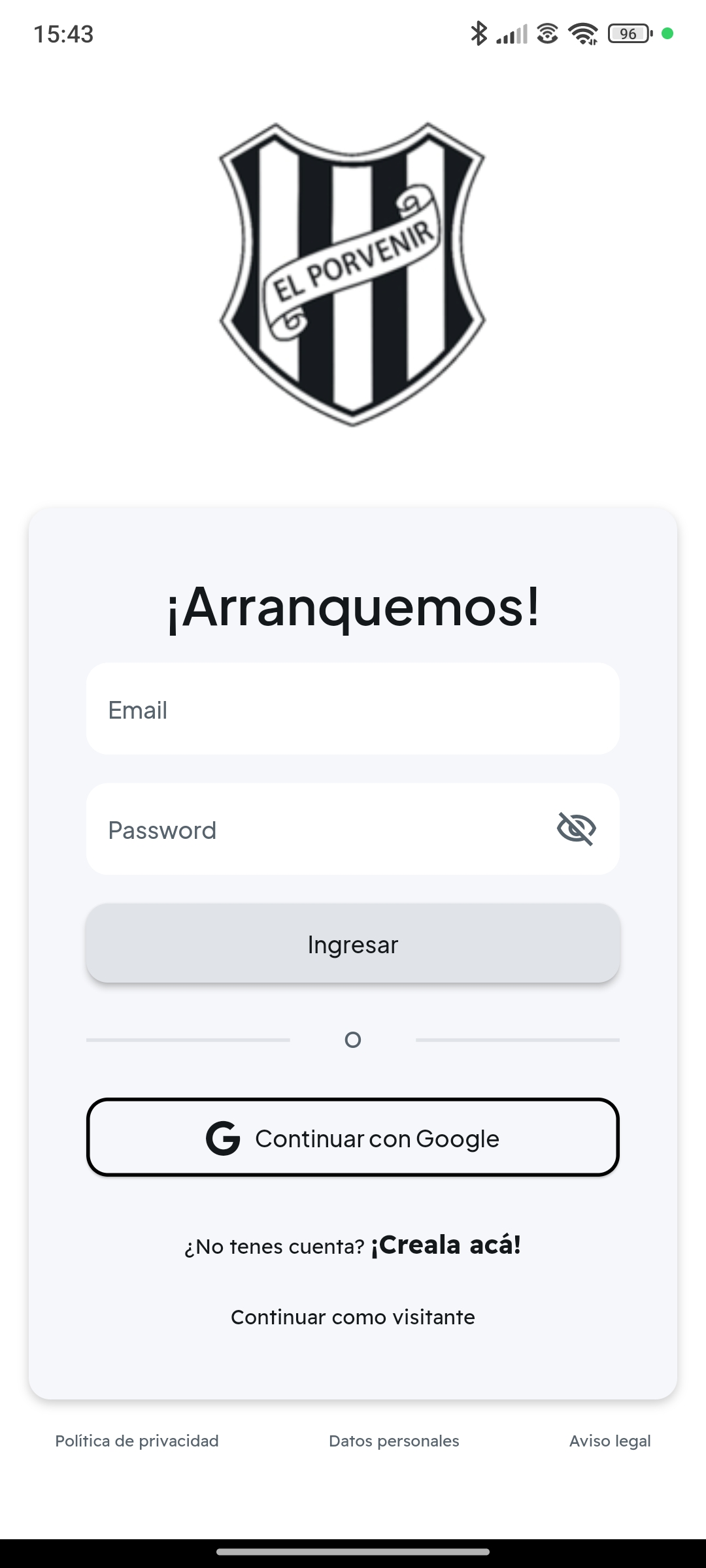
Task: Create an account via ¡Creala acá!
Action: 446,1245
